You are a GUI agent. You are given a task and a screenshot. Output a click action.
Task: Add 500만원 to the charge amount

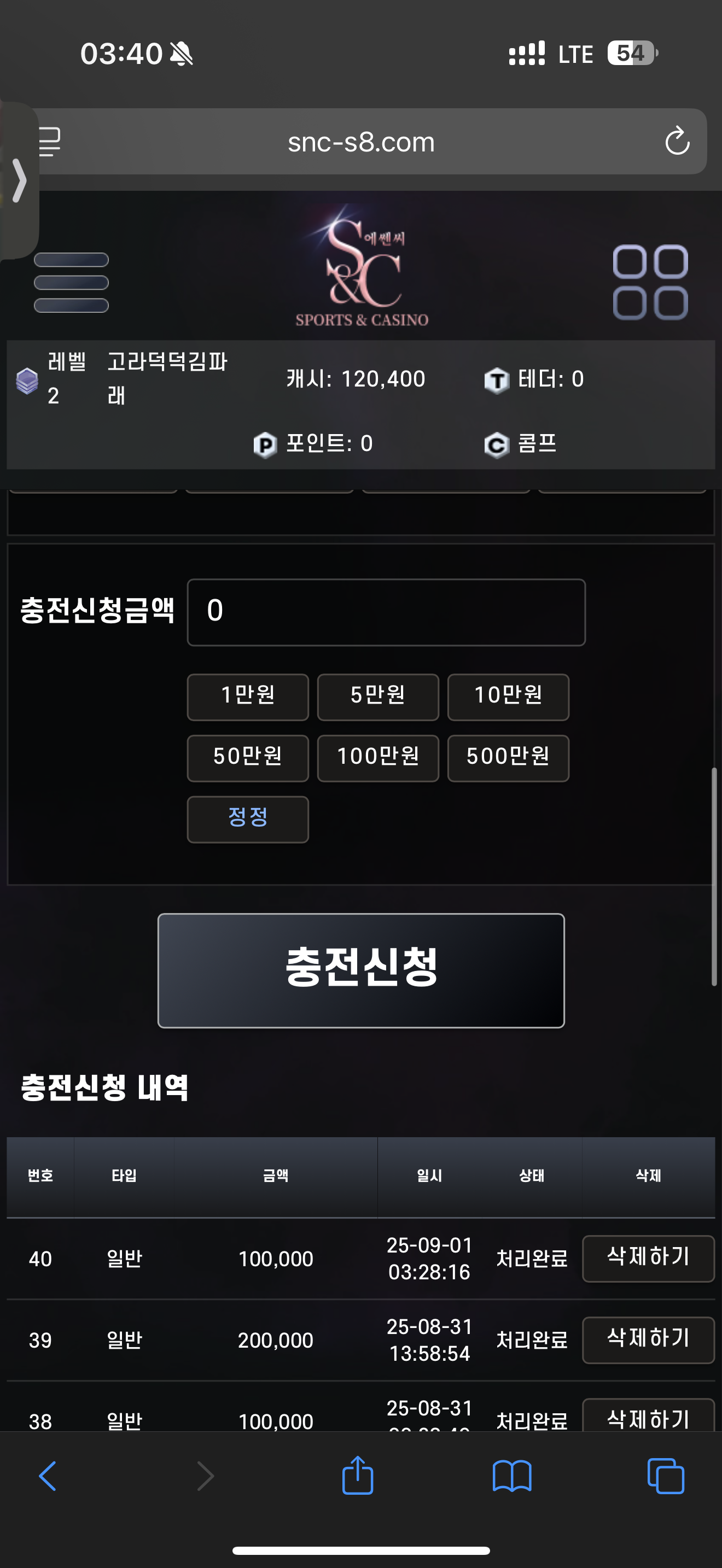click(508, 758)
